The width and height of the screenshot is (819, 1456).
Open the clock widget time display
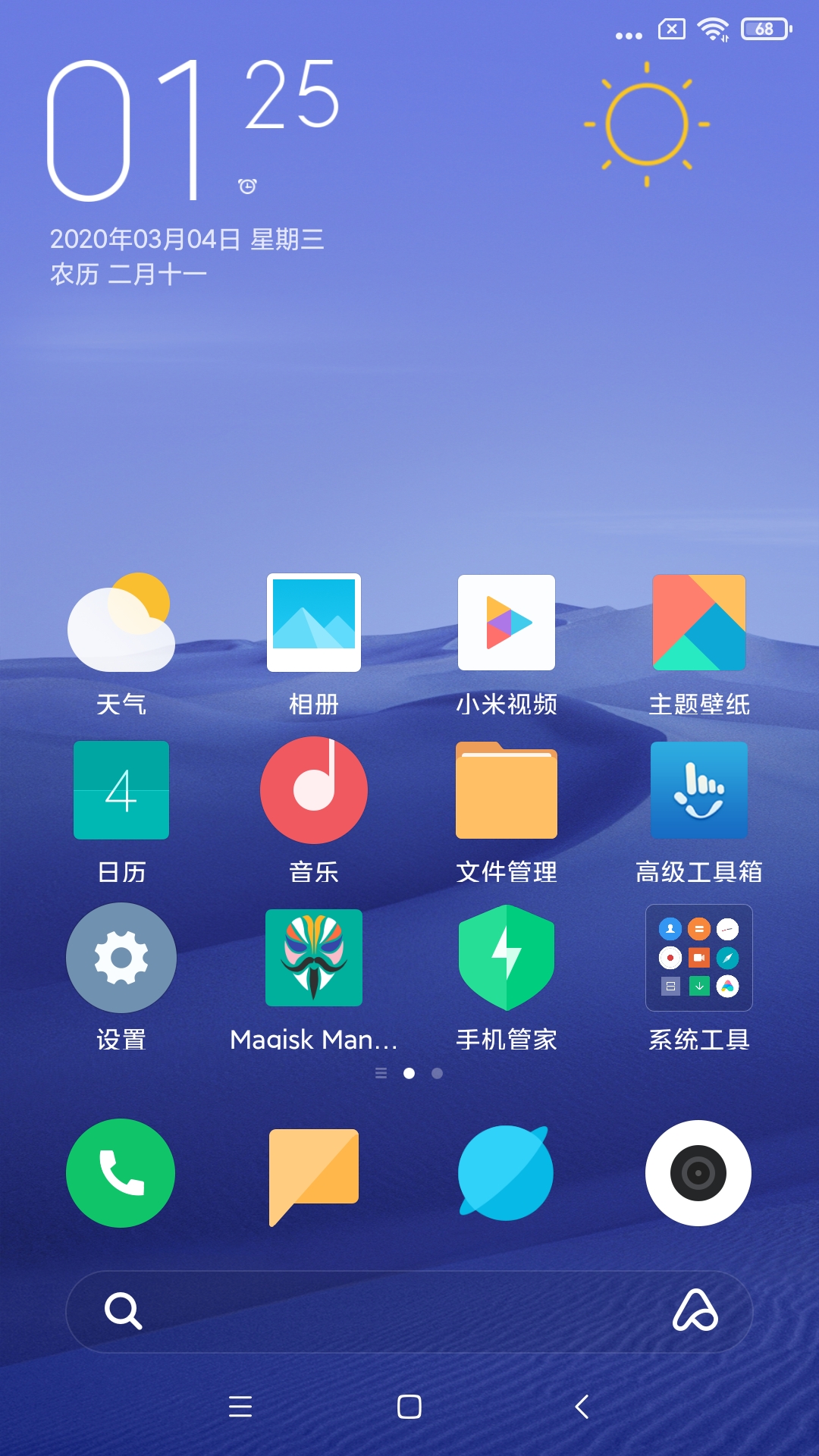(x=190, y=129)
